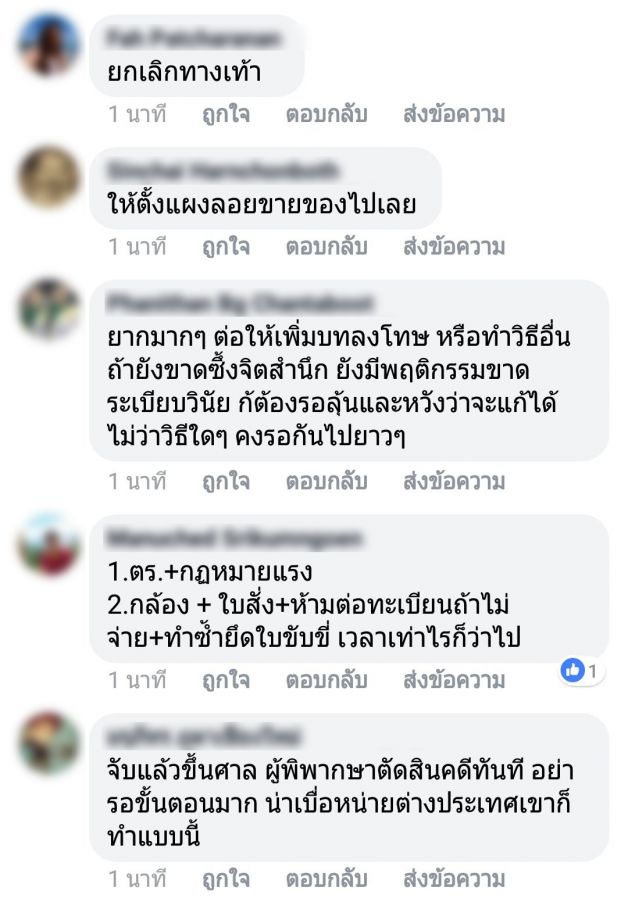Tap ตอบกลับ under the "ยากมากๆ" comment
Image resolution: width=628 pixels, height=902 pixels.
(x=326, y=482)
